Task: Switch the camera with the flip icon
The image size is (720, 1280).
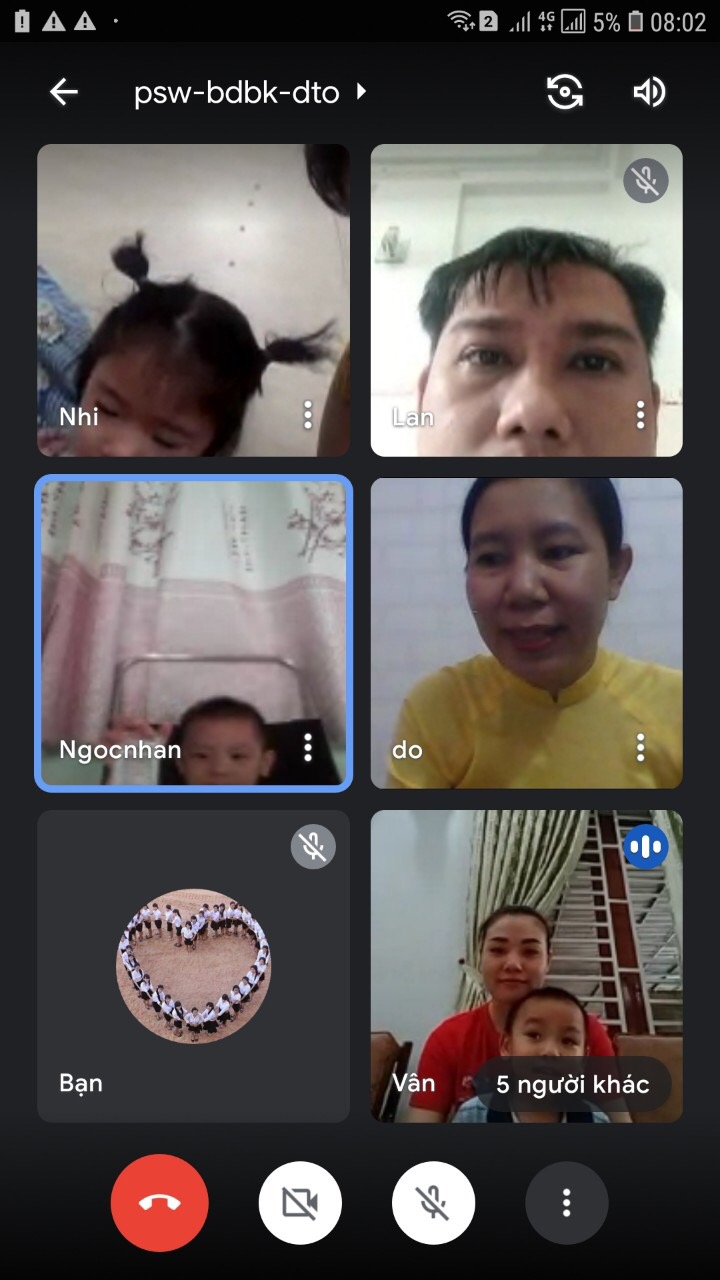Action: (x=564, y=92)
